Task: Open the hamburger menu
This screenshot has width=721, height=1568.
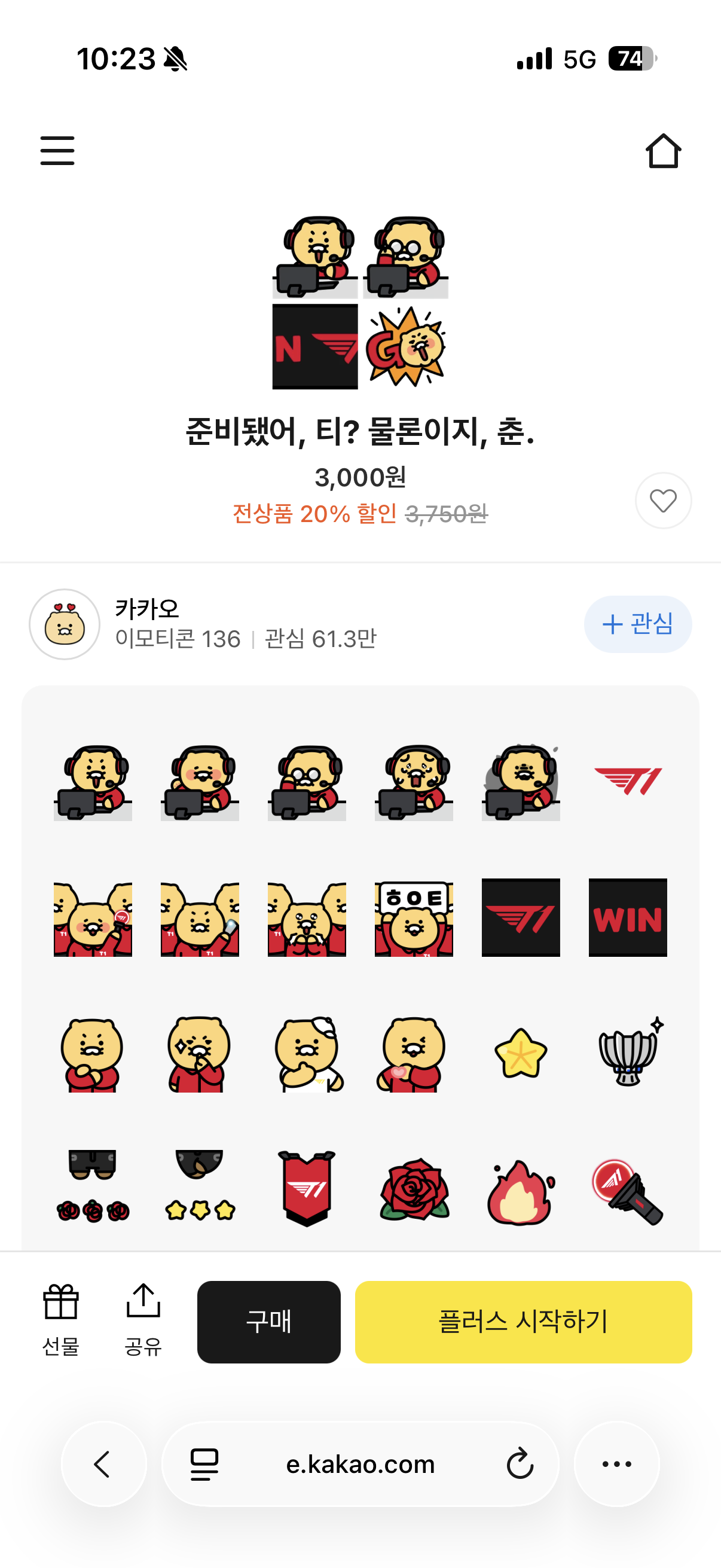Action: pos(57,151)
